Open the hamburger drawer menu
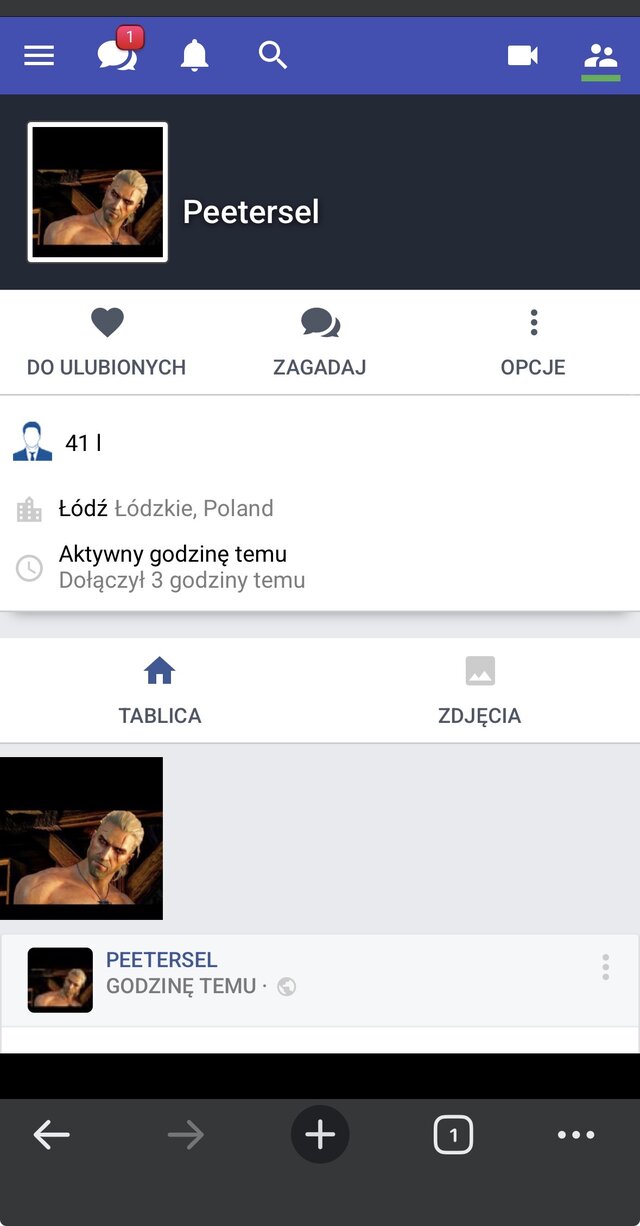Image resolution: width=640 pixels, height=1226 pixels. point(39,56)
